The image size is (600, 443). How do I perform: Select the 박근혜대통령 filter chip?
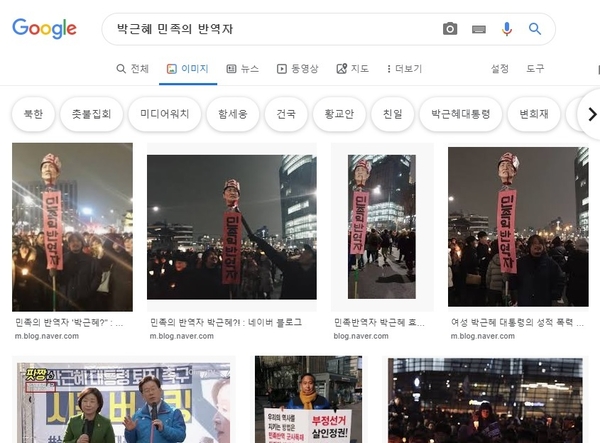click(x=459, y=114)
